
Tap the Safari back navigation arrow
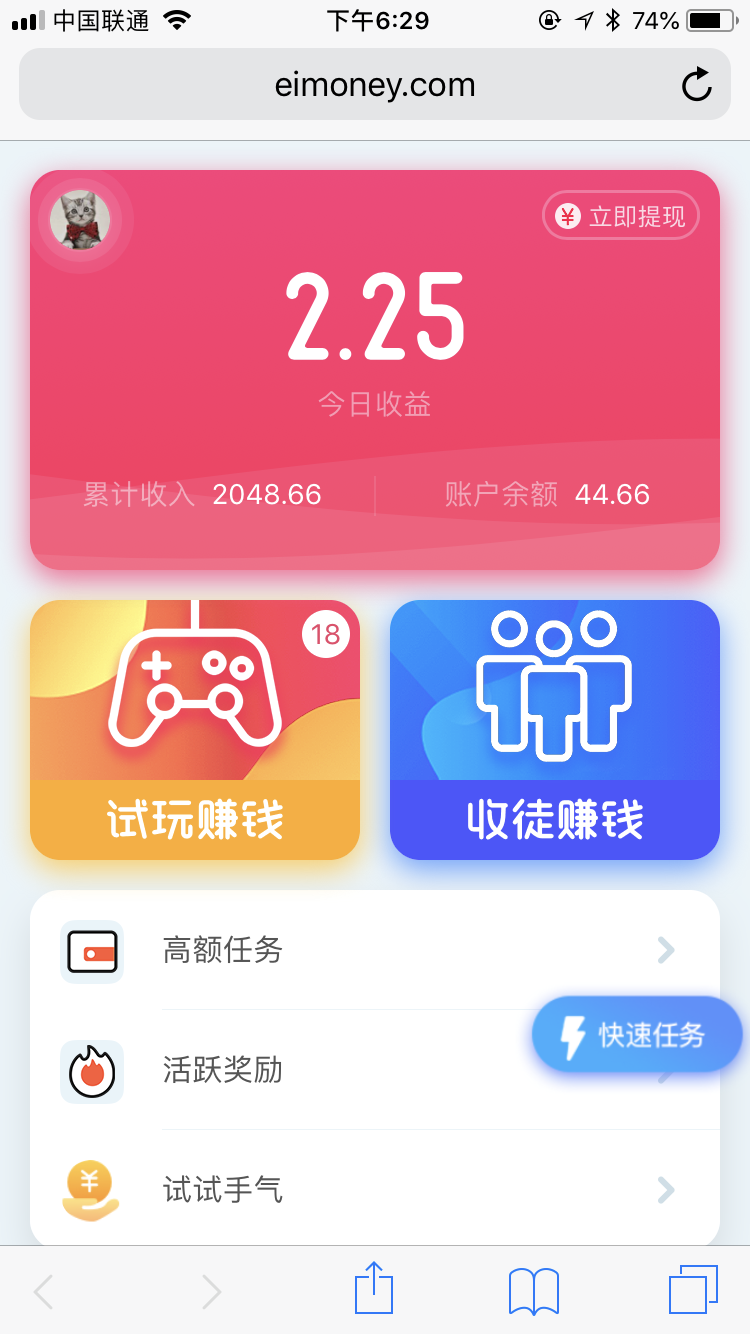[x=42, y=1290]
